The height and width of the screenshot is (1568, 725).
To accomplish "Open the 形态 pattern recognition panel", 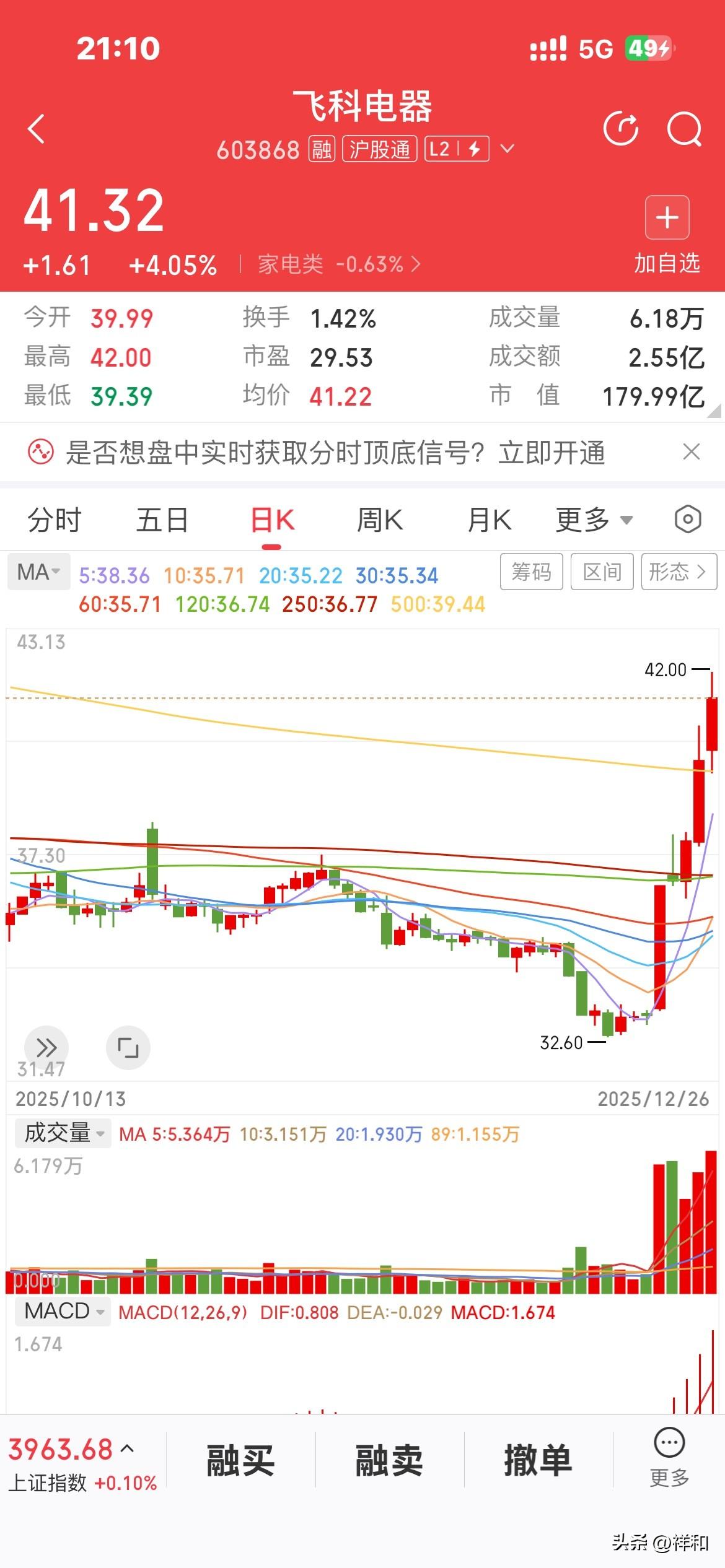I will pos(679,573).
